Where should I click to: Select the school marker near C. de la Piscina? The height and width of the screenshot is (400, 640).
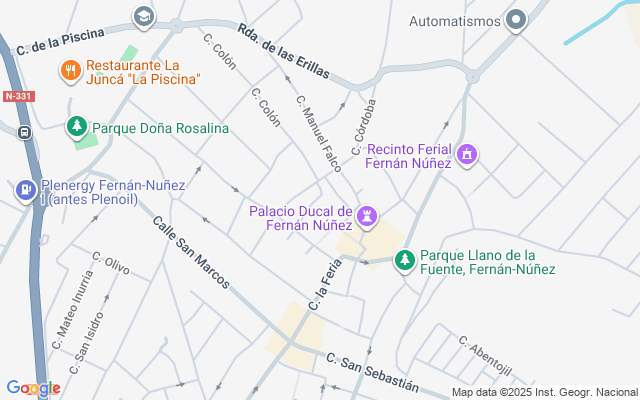pyautogui.click(x=144, y=17)
